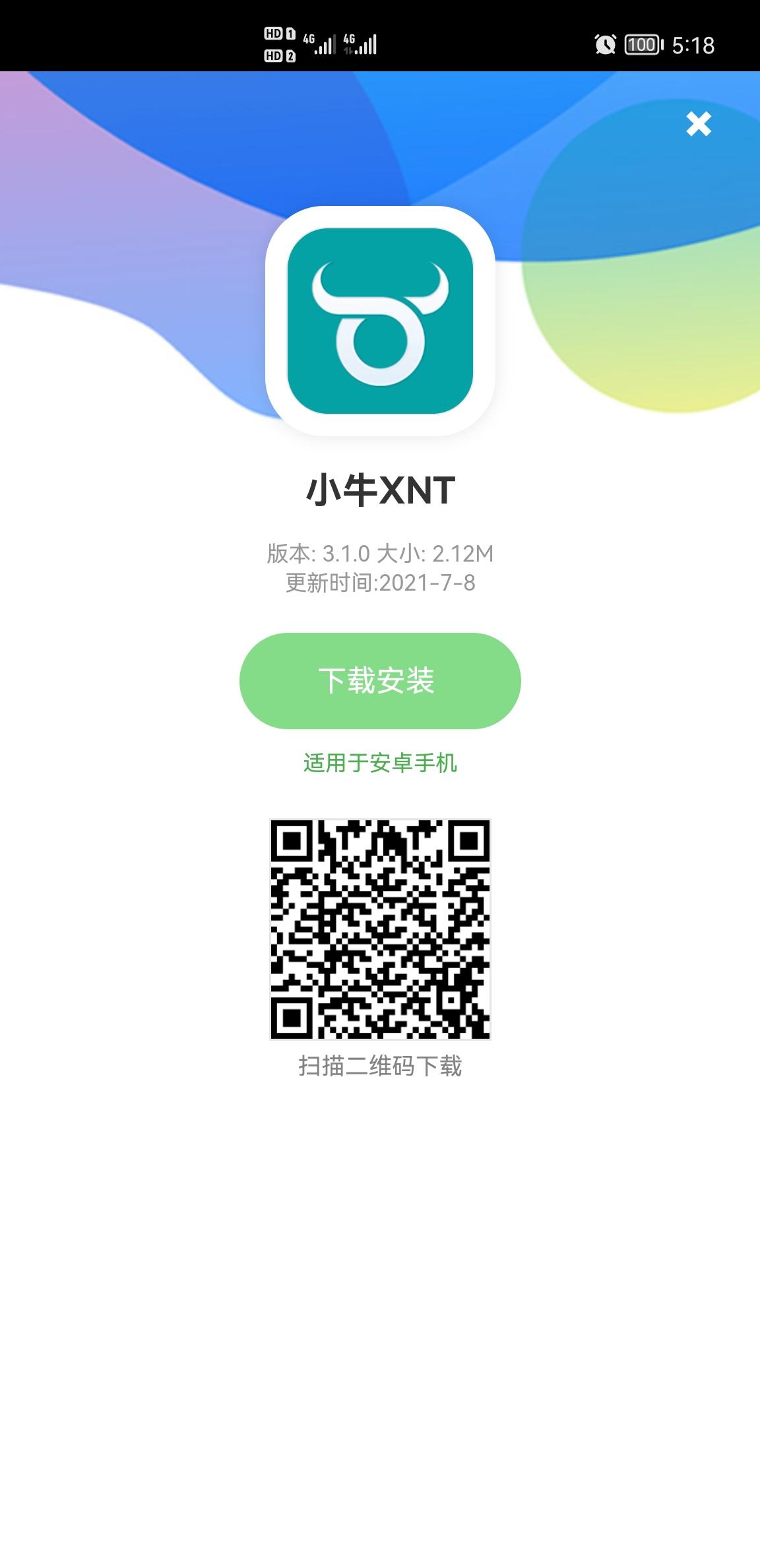Tap the alarm clock status bar icon
The height and width of the screenshot is (1568, 760).
pyautogui.click(x=604, y=45)
